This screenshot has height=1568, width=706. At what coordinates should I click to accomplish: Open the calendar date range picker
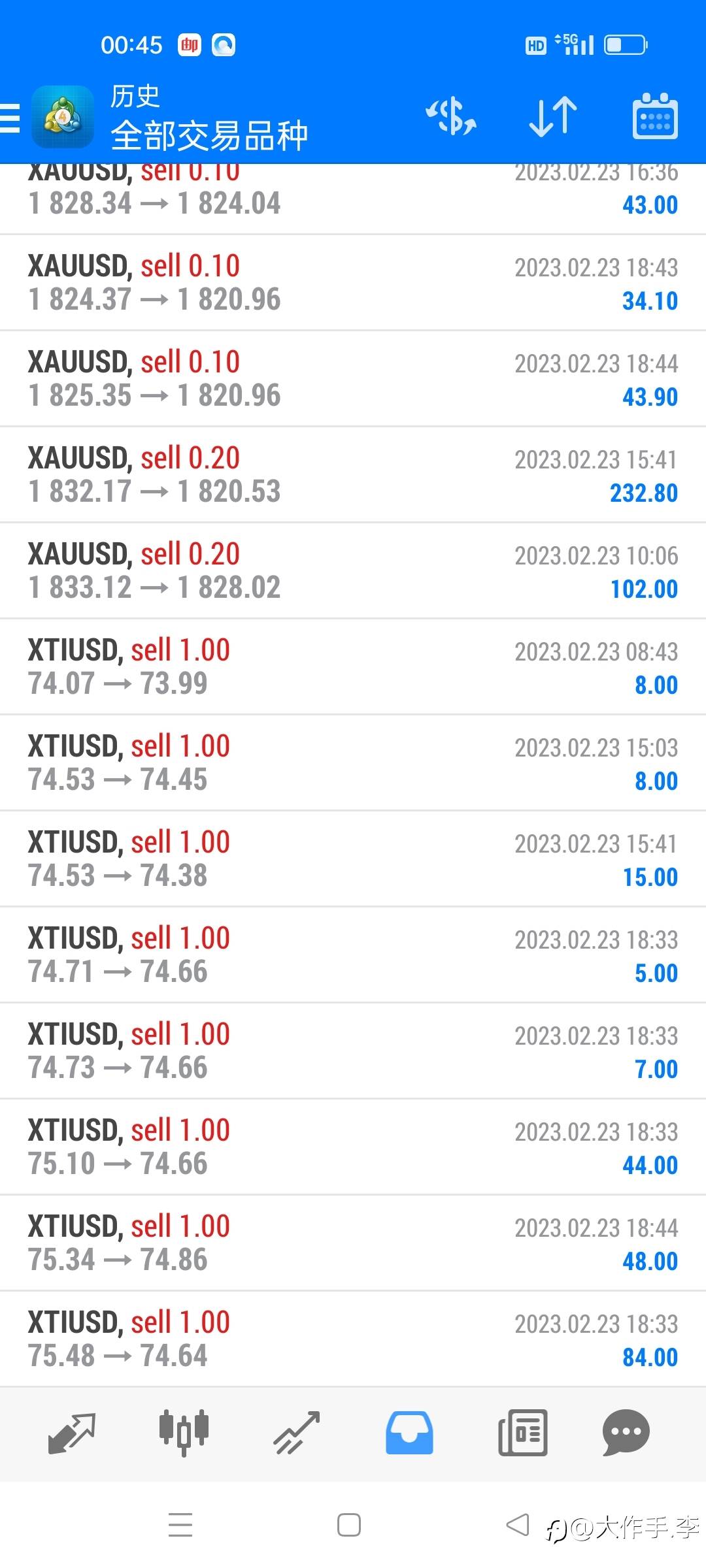click(x=655, y=116)
